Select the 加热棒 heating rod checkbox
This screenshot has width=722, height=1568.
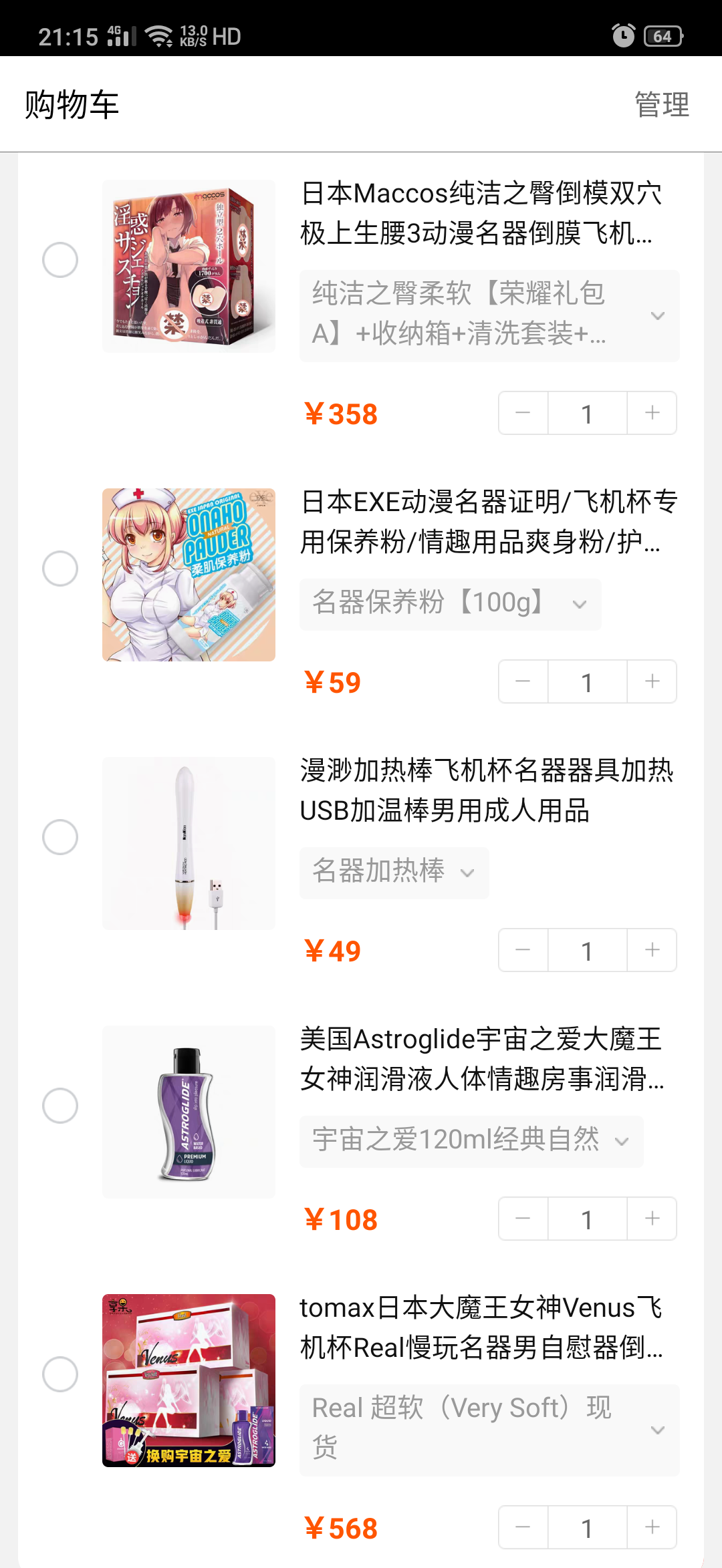coord(61,836)
